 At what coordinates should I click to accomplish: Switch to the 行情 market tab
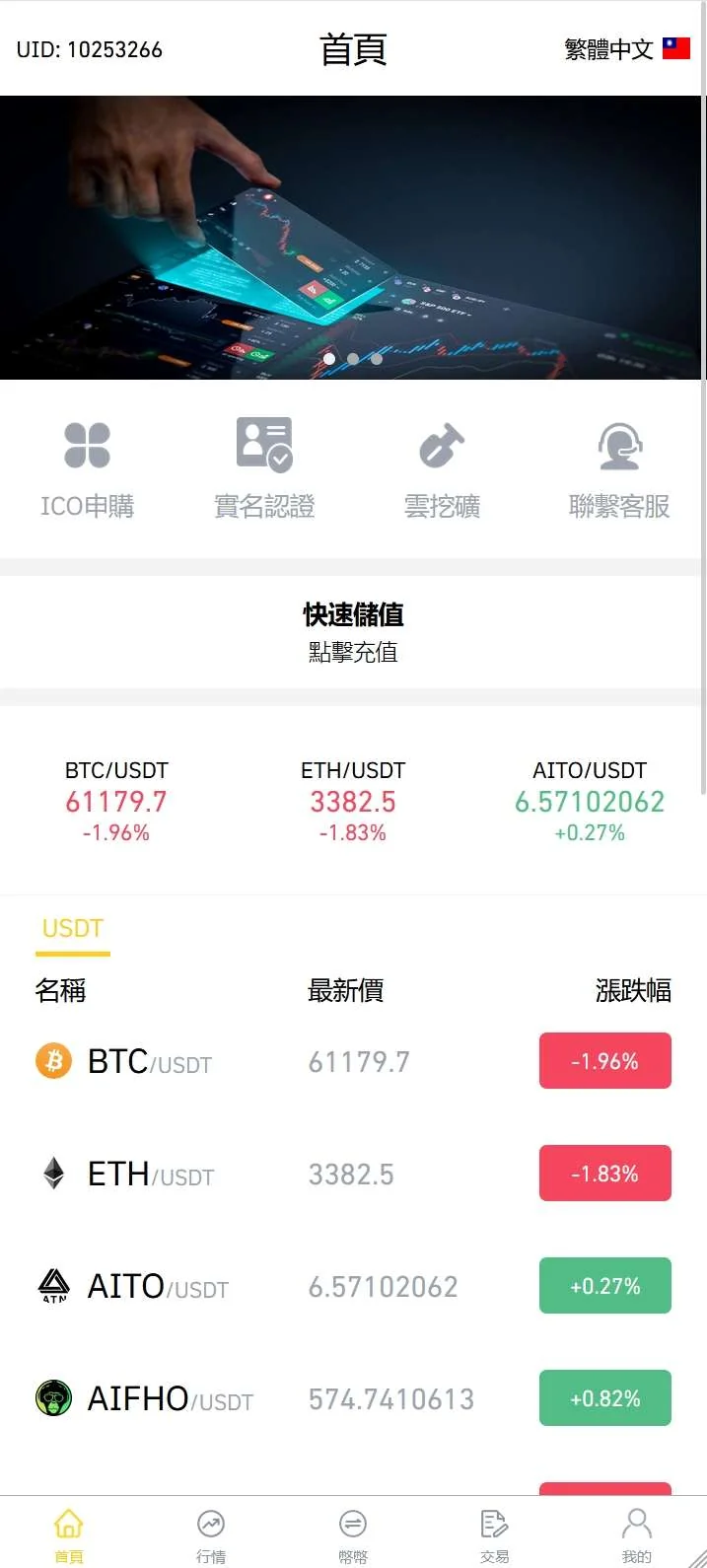click(211, 1534)
